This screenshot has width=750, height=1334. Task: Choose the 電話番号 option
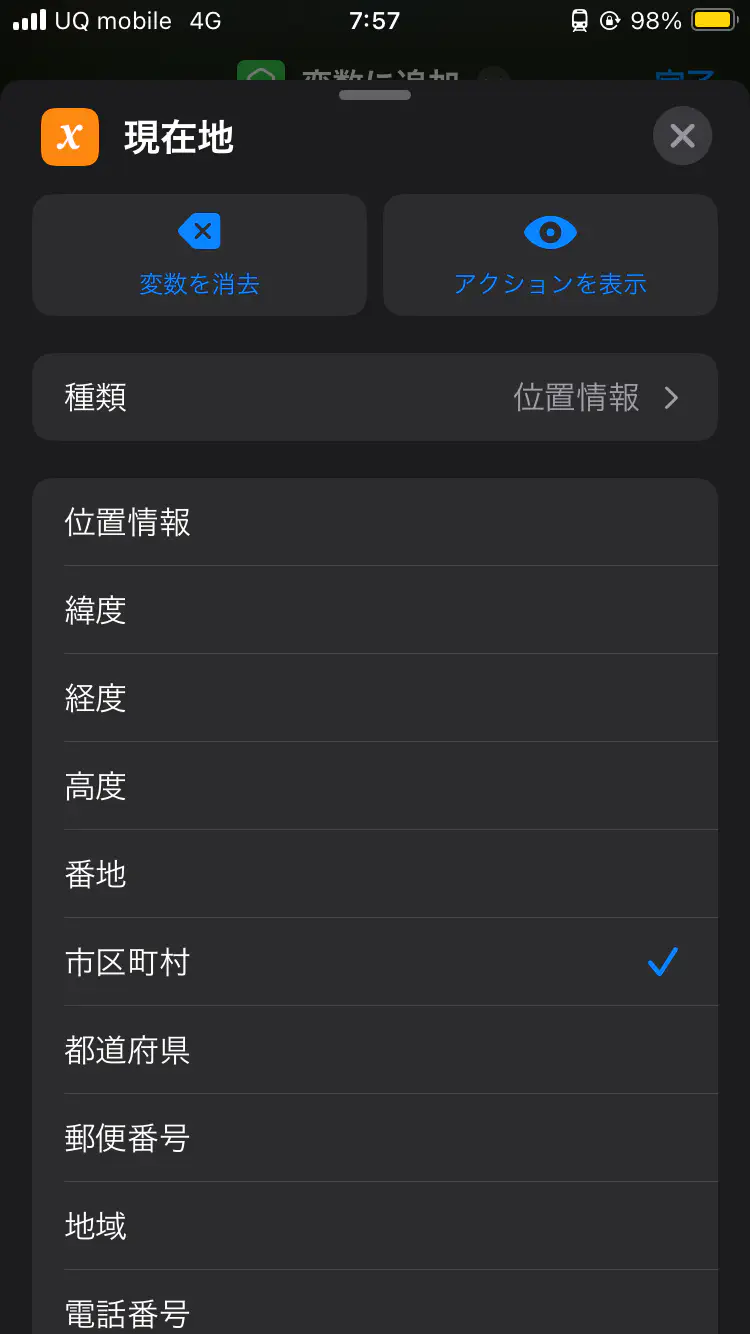[375, 1308]
